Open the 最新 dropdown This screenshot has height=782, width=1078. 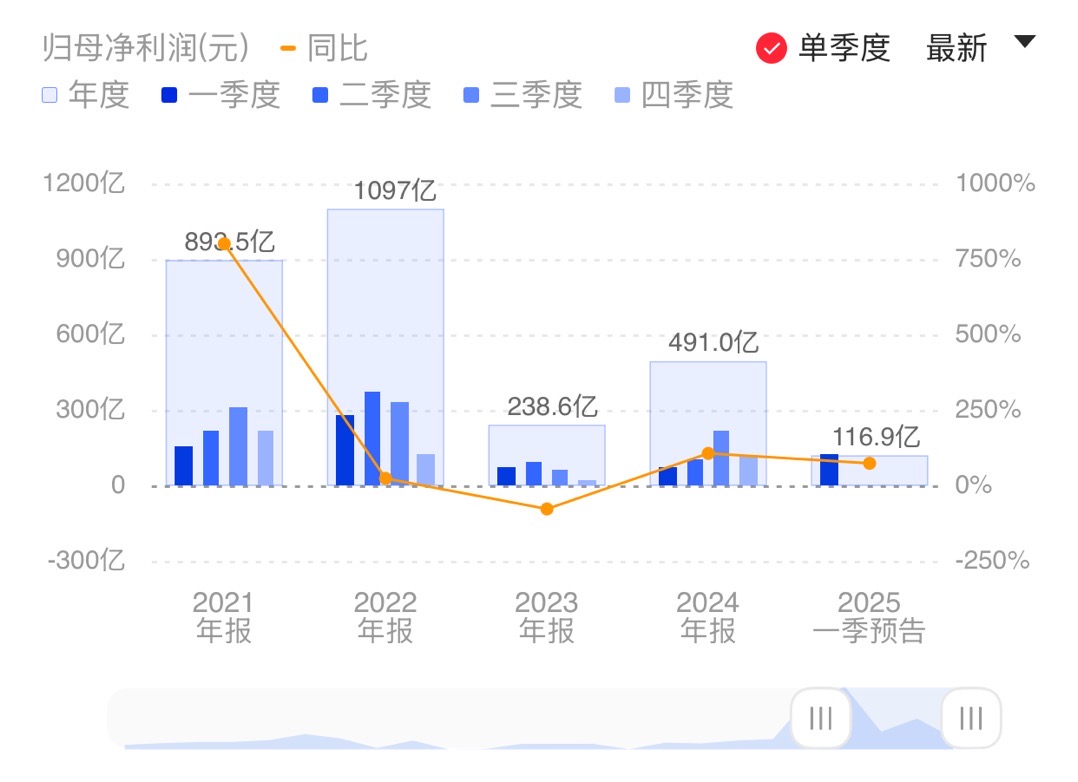pyautogui.click(x=980, y=47)
